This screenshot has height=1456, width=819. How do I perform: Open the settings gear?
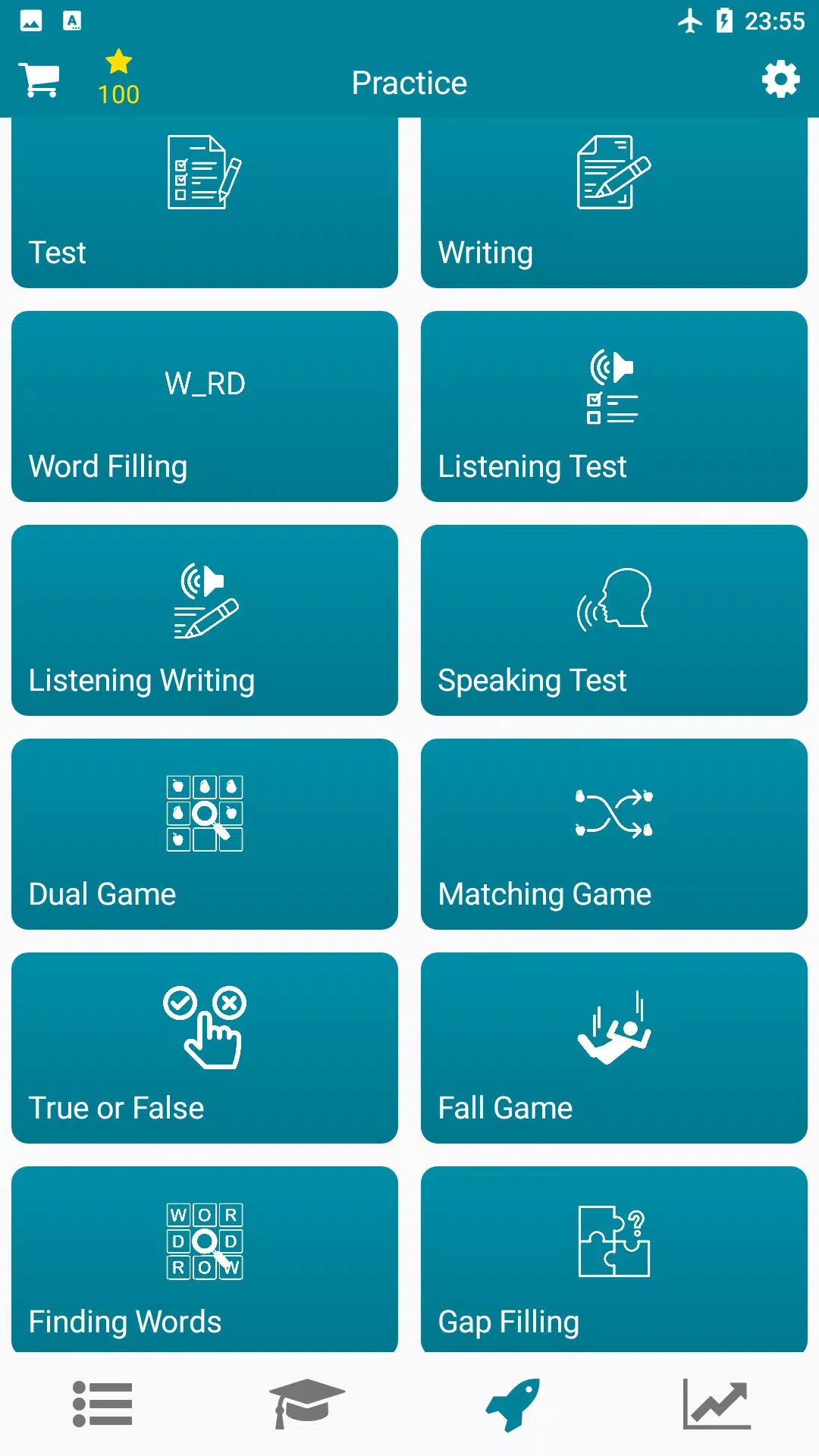click(x=780, y=80)
